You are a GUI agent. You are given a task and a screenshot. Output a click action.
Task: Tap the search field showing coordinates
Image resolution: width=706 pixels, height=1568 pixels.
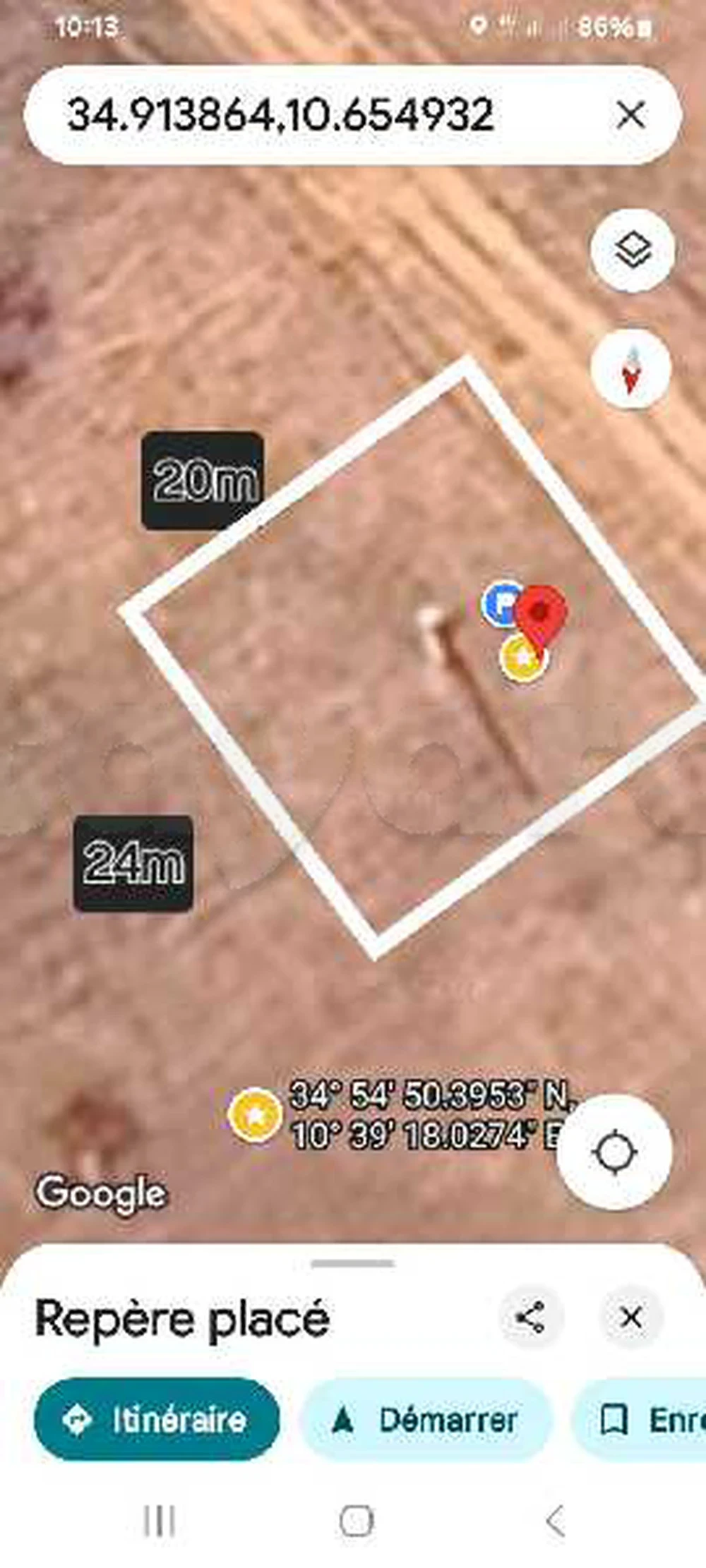297,115
